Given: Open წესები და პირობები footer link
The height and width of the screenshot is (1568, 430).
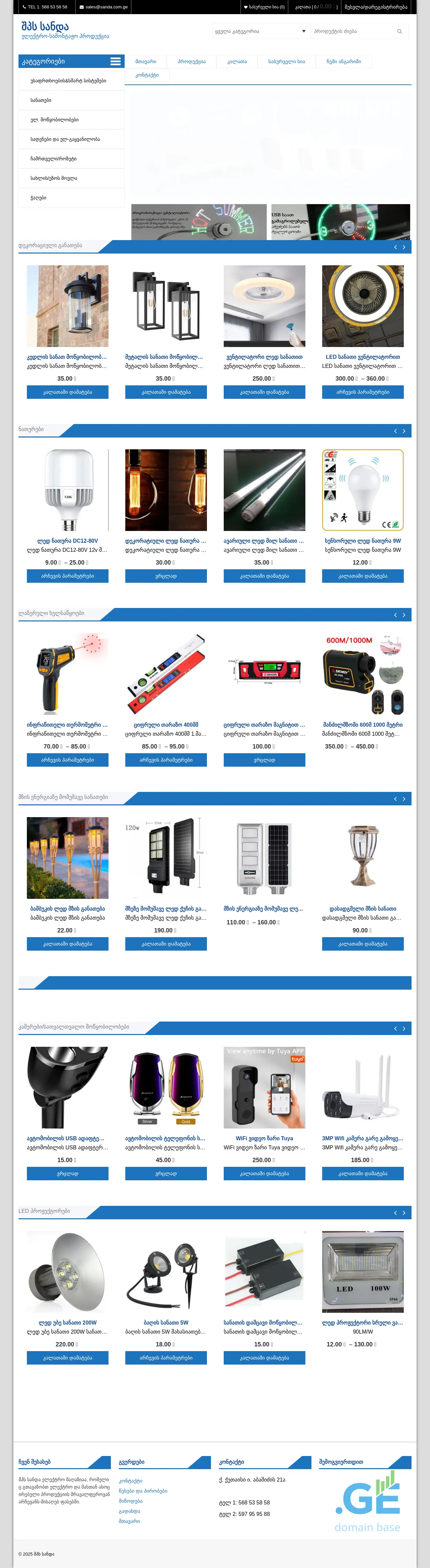Looking at the screenshot, I should 143,1491.
